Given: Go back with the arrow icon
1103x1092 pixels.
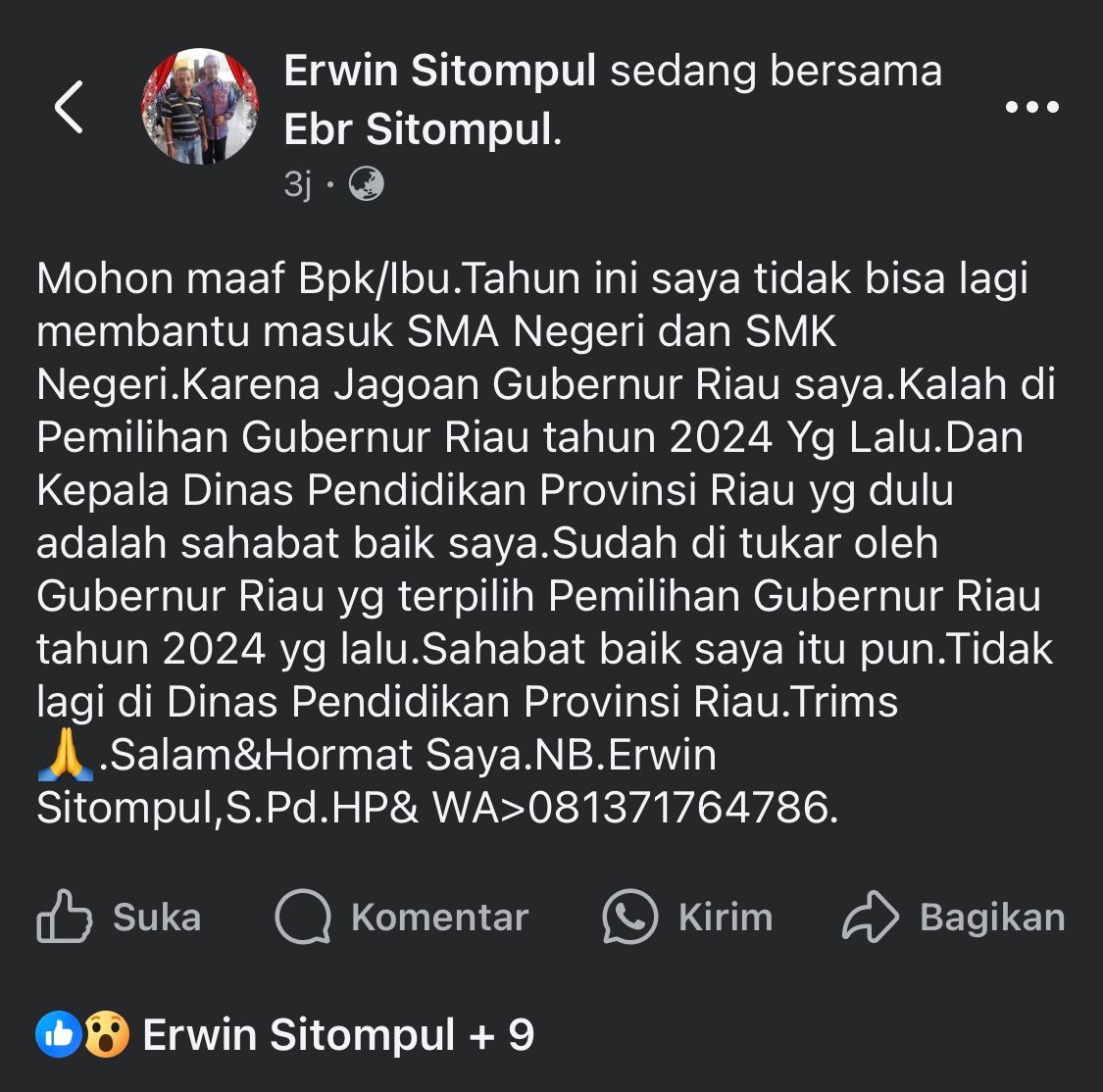Looking at the screenshot, I should (69, 107).
